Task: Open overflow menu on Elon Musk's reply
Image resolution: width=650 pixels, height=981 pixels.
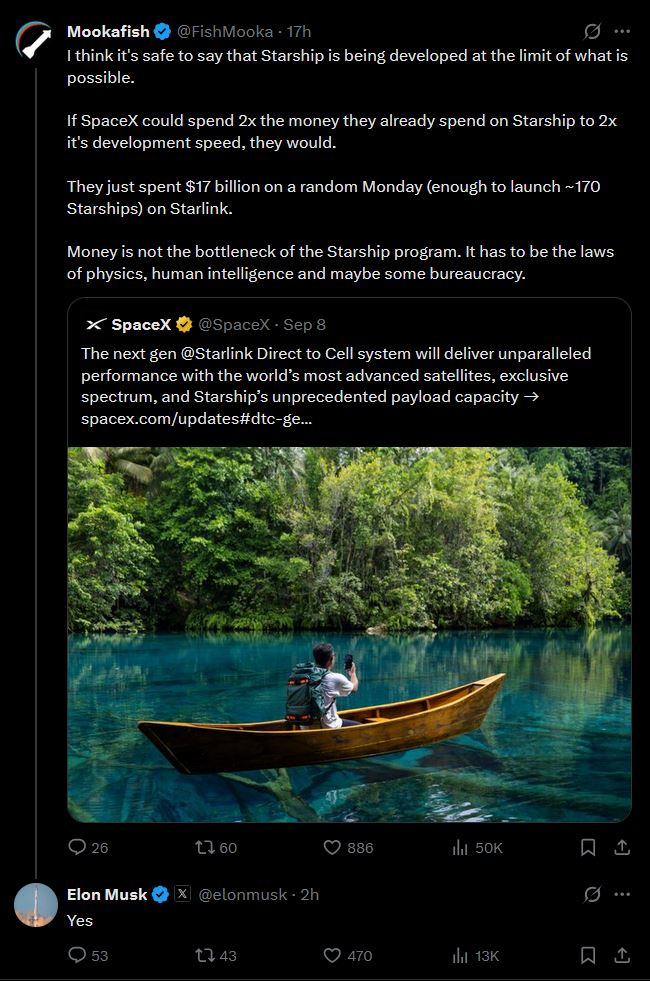Action: [x=622, y=894]
